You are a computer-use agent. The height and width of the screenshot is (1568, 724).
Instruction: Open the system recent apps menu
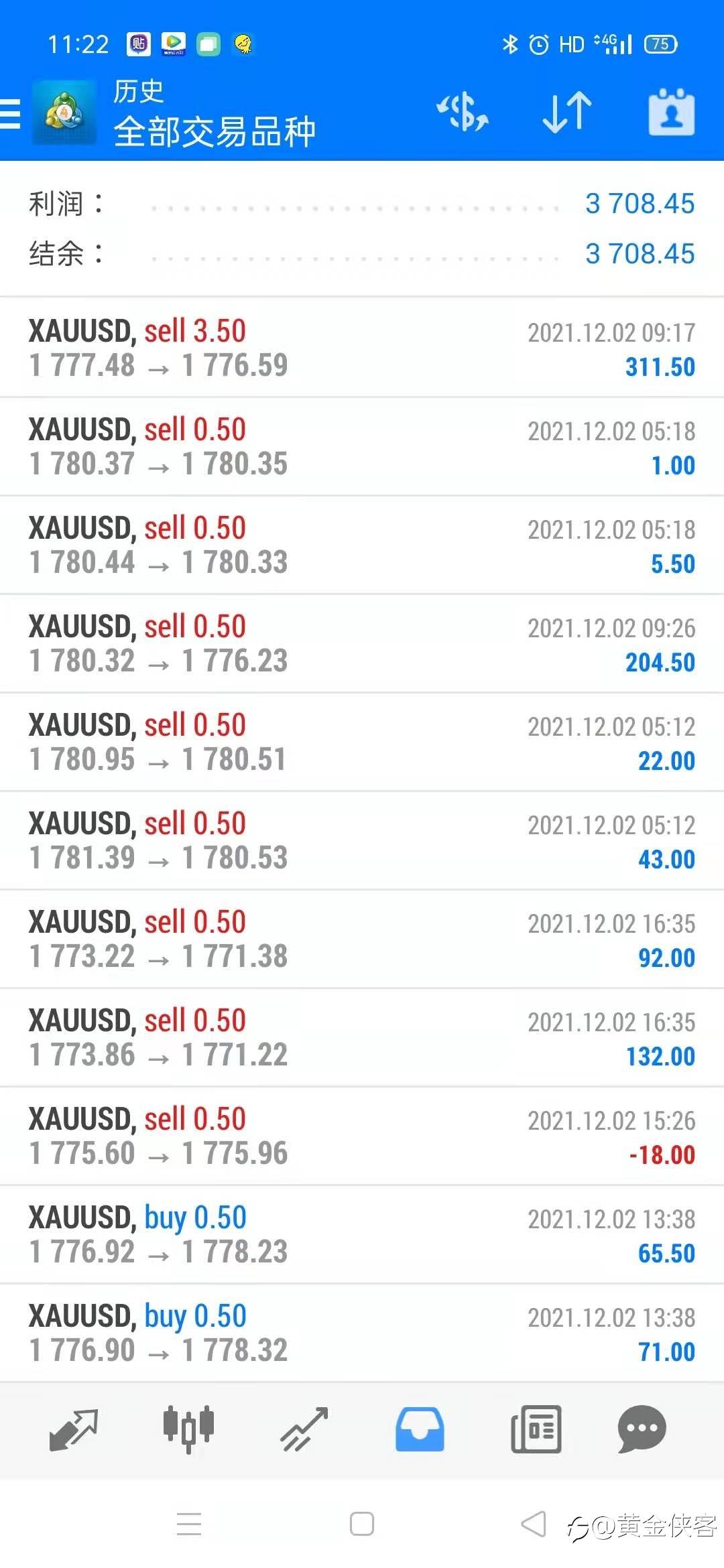pos(189,1524)
